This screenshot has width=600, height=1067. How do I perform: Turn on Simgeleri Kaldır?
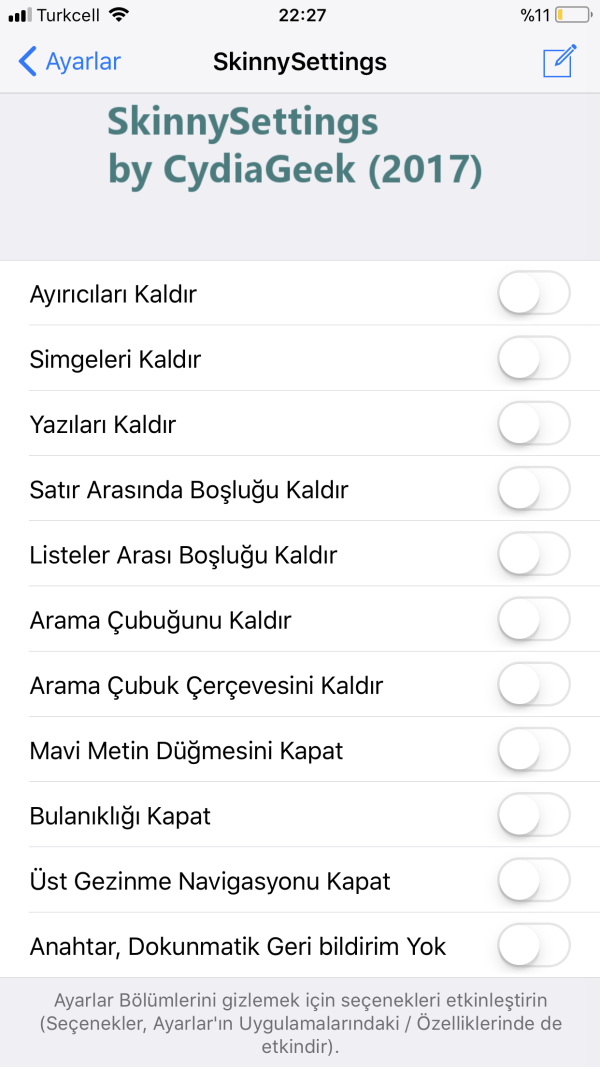[x=533, y=359]
